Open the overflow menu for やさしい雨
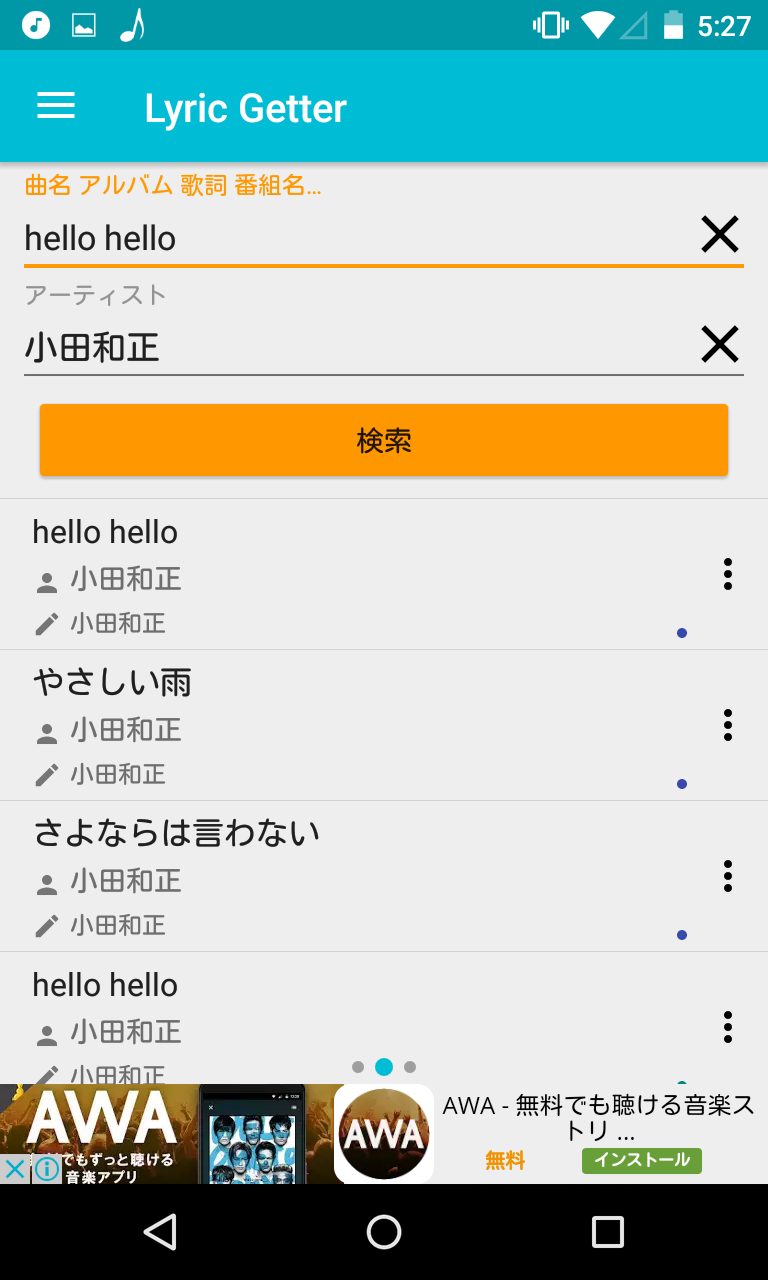Viewport: 768px width, 1280px height. 727,725
